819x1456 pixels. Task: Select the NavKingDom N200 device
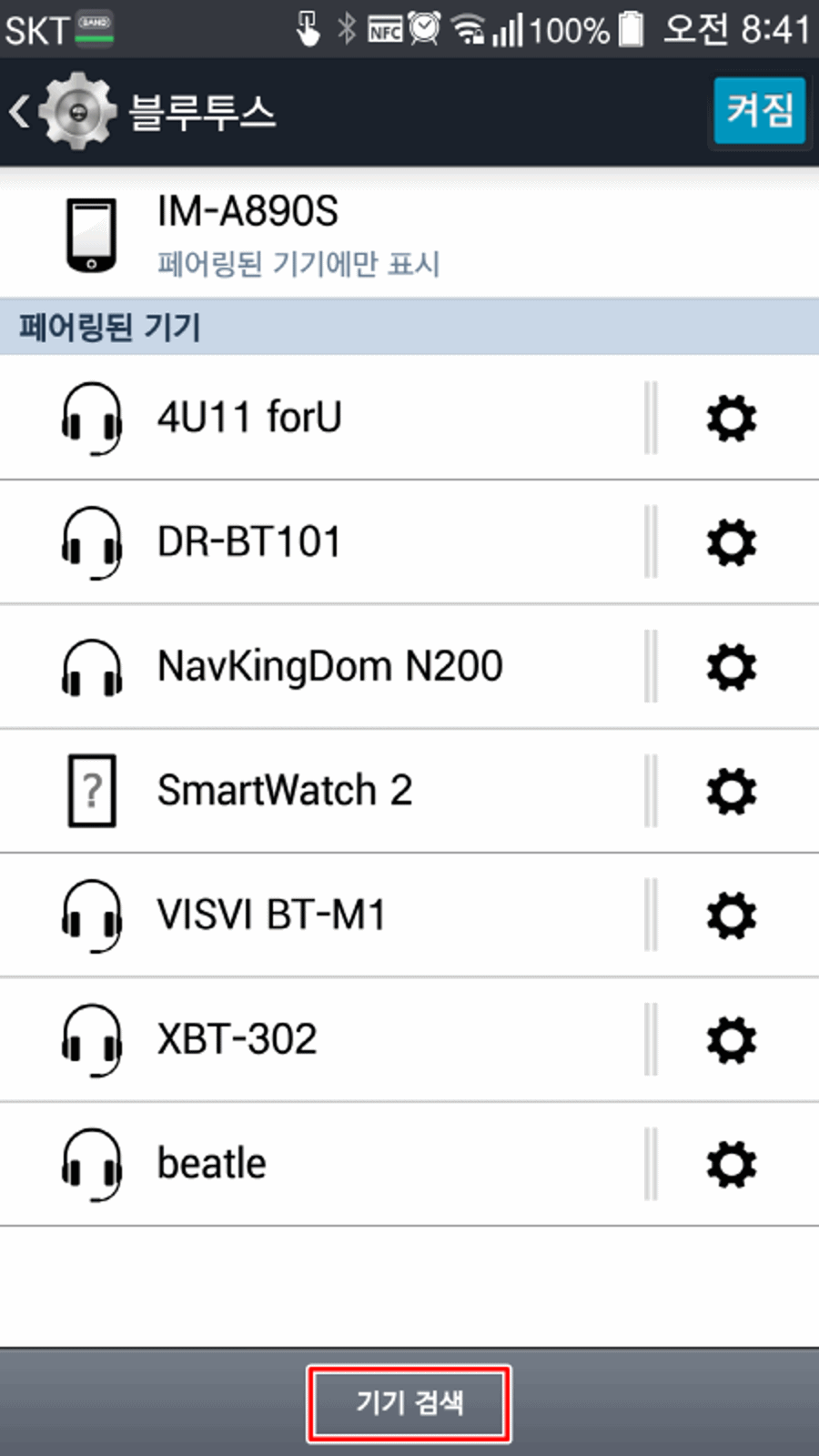[320, 666]
